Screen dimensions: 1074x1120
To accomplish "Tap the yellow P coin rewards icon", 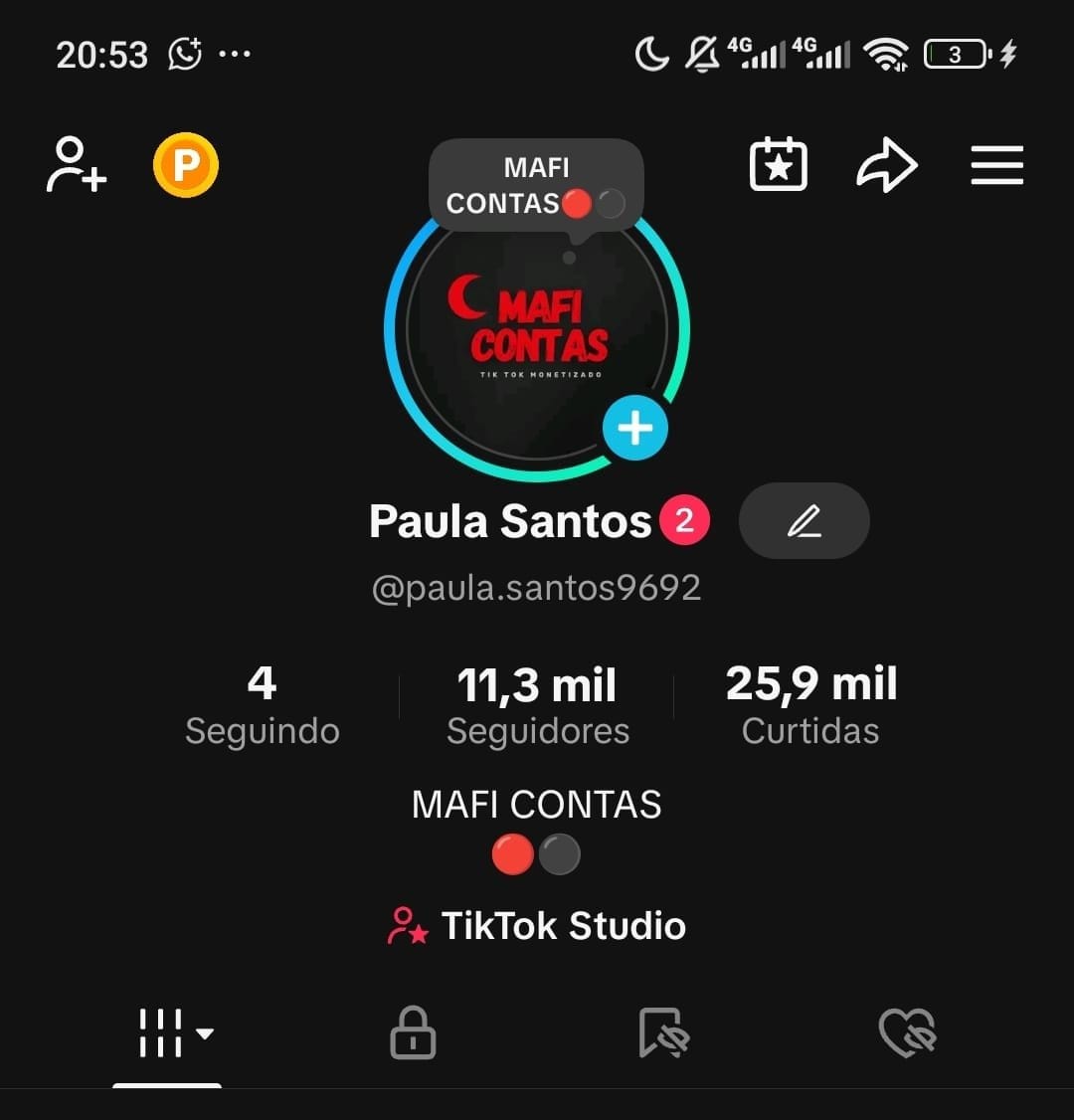I will click(x=185, y=165).
